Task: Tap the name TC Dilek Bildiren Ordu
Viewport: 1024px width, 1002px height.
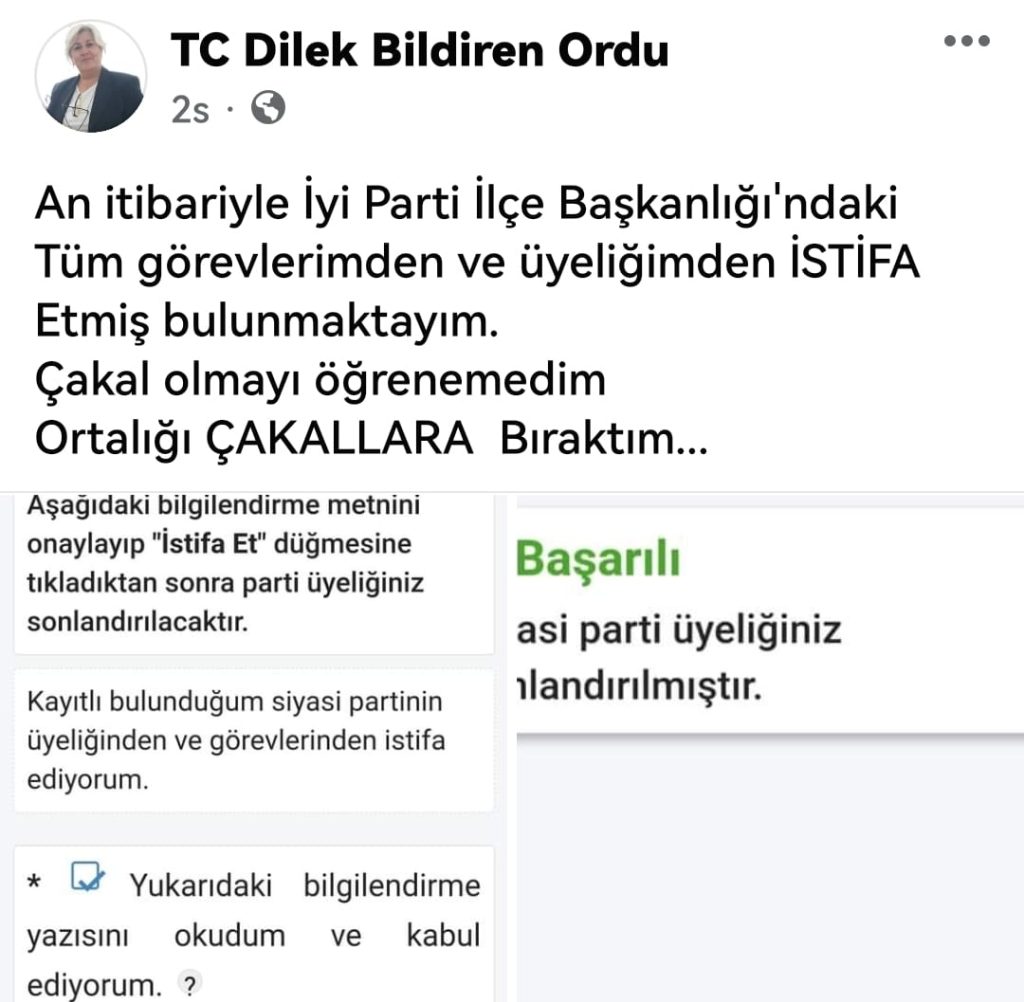Action: pyautogui.click(x=419, y=49)
